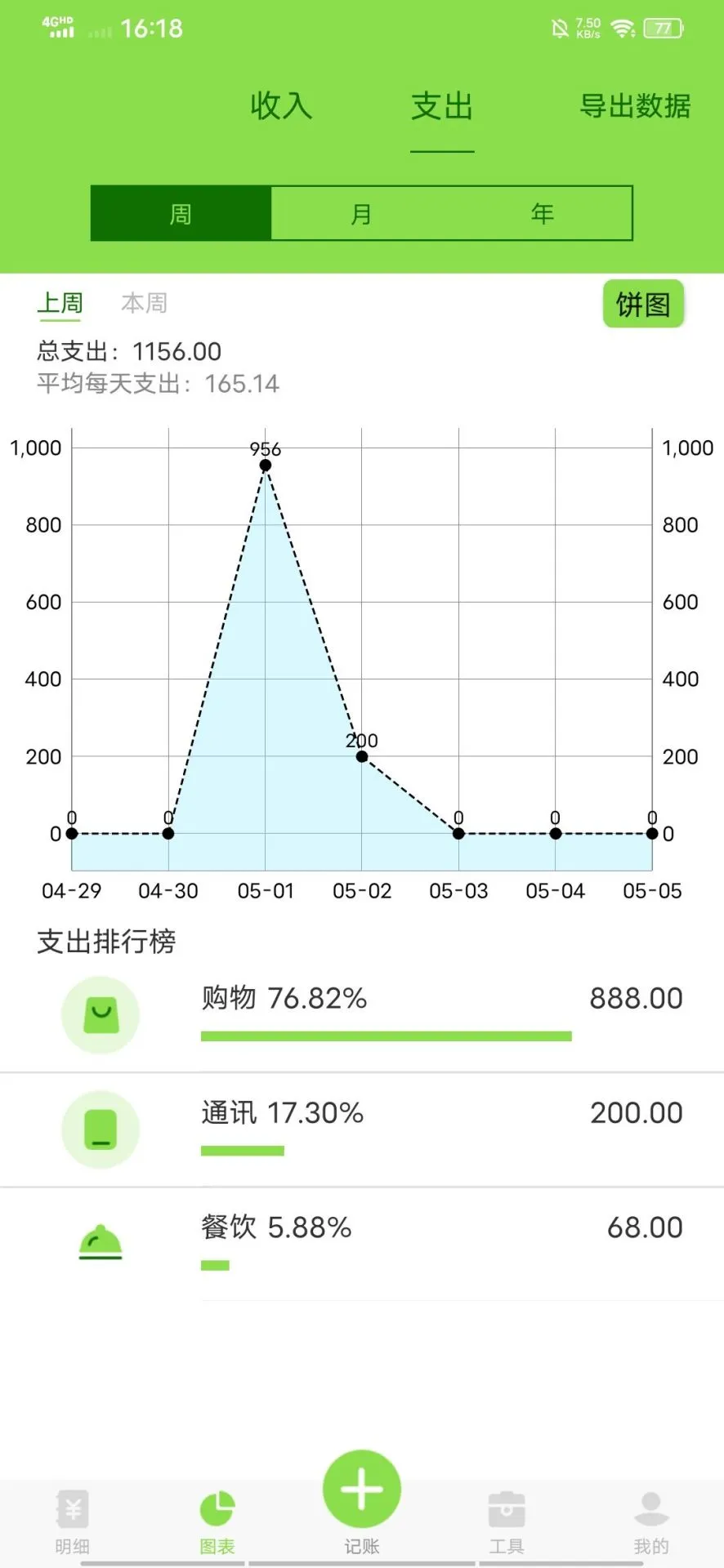This screenshot has width=724, height=1568.
Task: Select the 图表 pie chart icon
Action: click(216, 1509)
